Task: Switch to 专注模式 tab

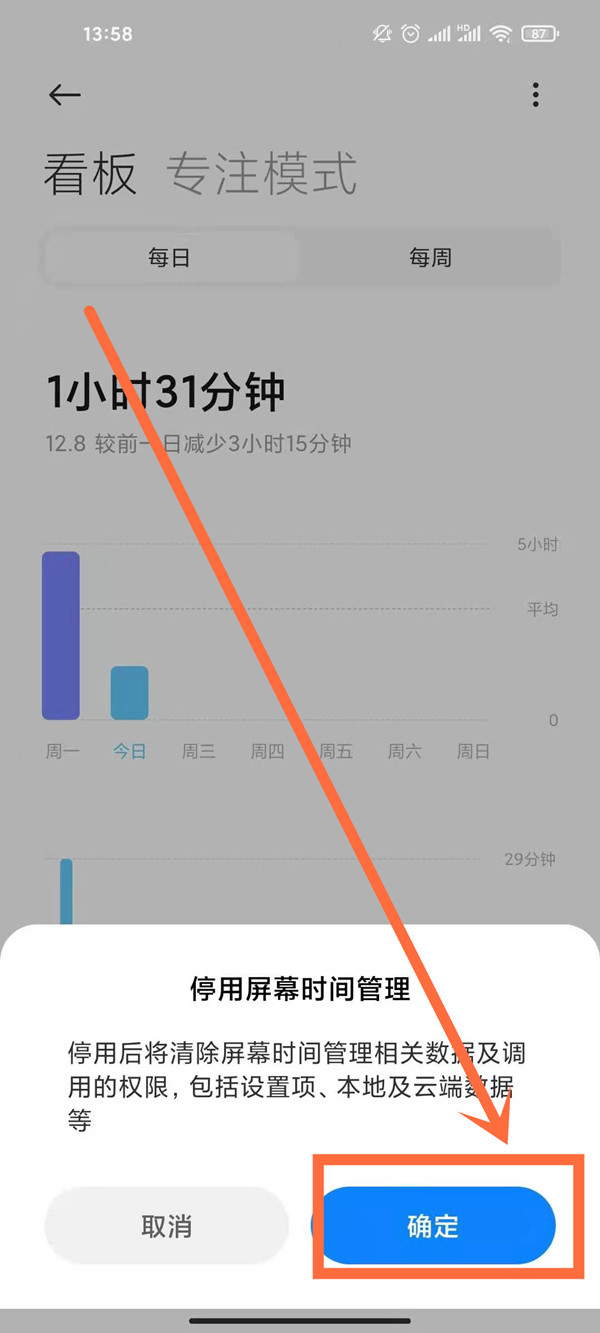Action: (x=262, y=173)
